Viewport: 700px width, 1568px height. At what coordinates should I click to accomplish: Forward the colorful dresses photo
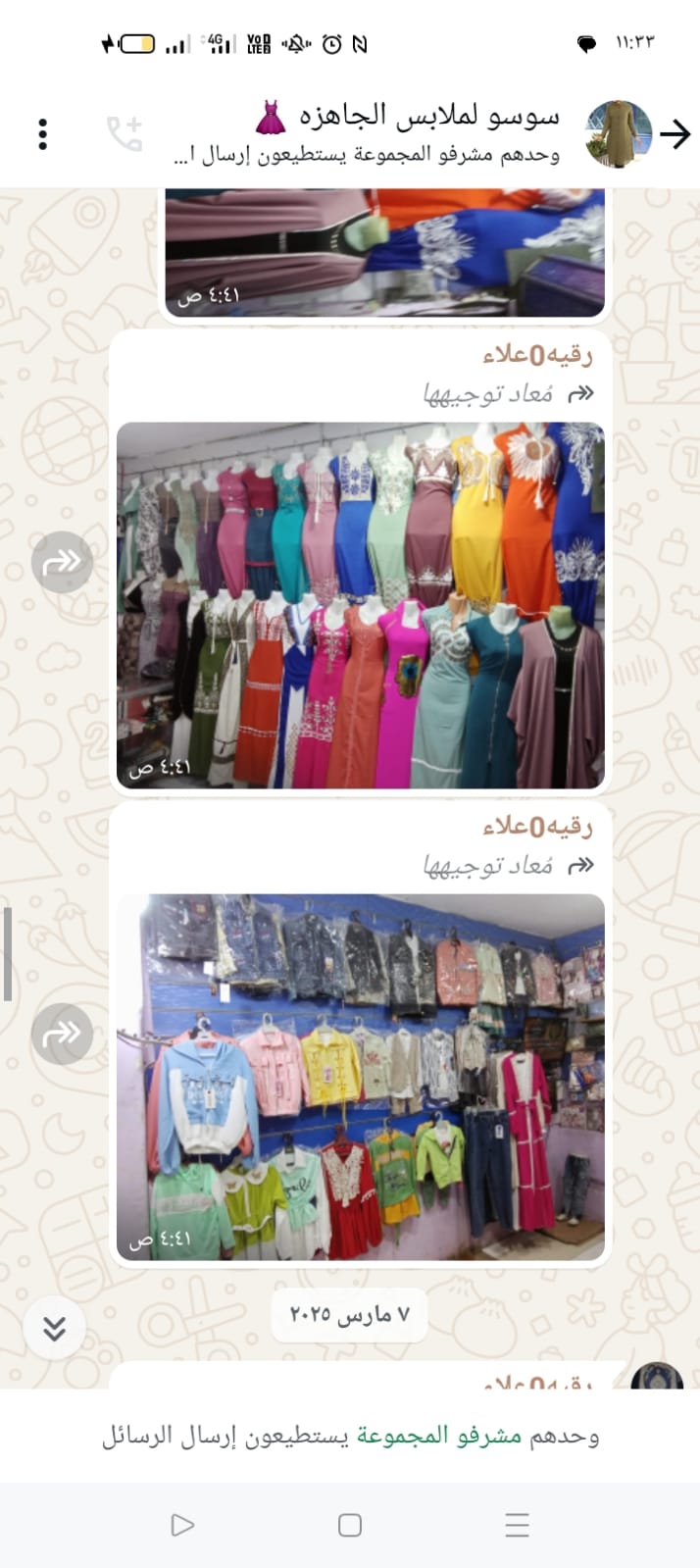(62, 562)
